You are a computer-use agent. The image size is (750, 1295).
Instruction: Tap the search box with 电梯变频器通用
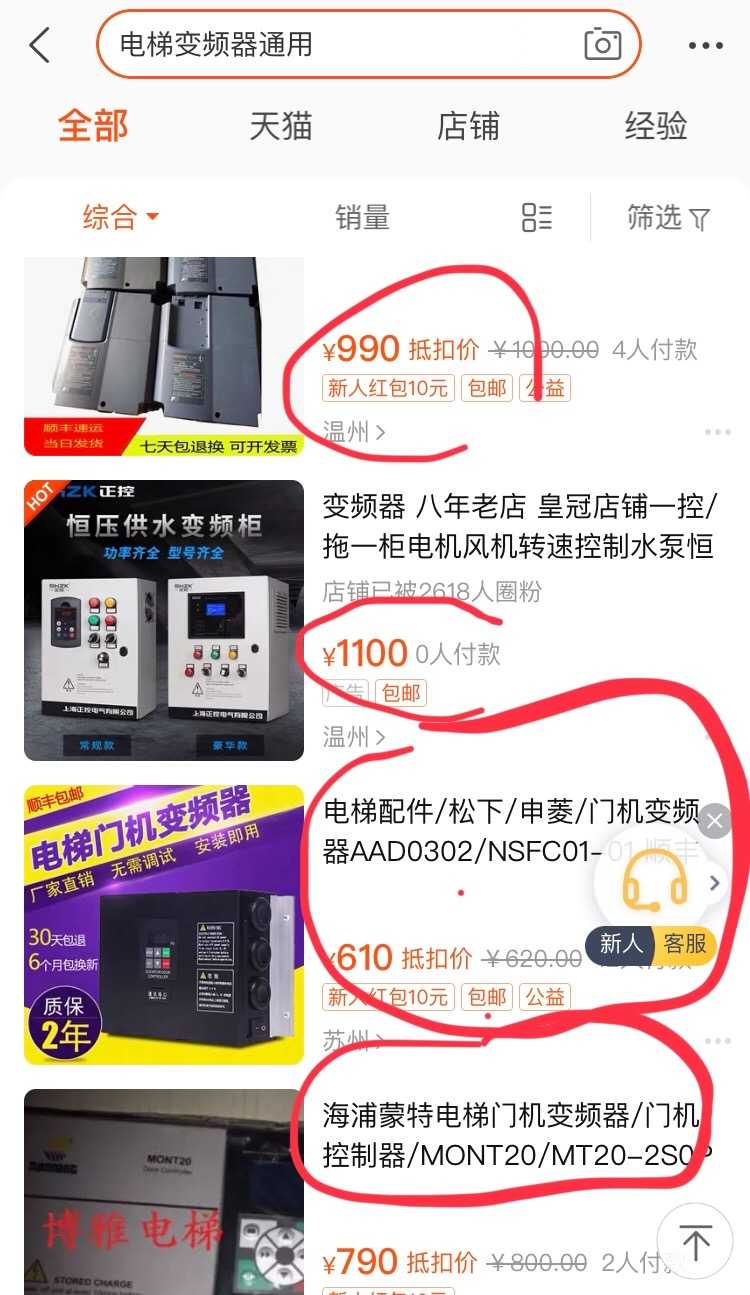pyautogui.click(x=340, y=45)
